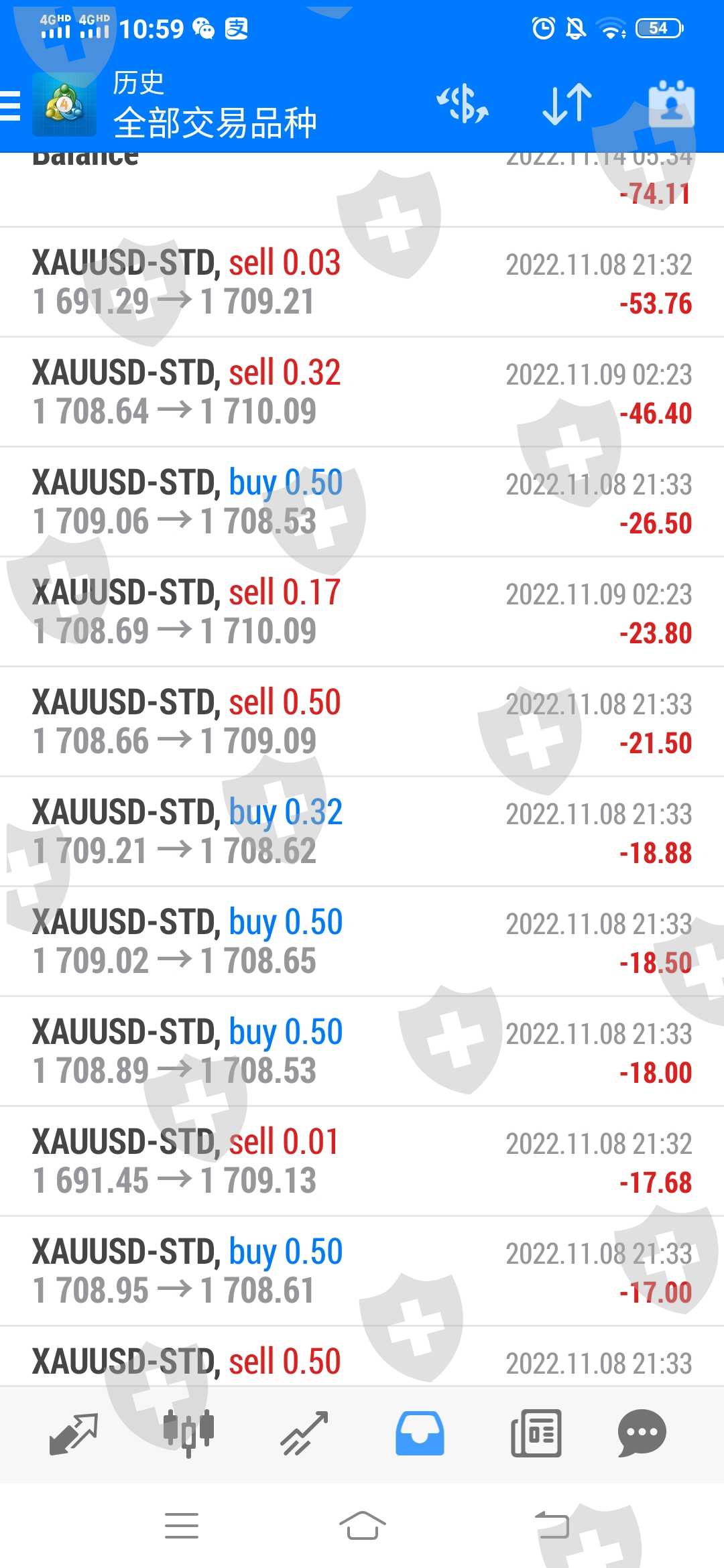Filter history by trading symbol
The height and width of the screenshot is (1568, 724).
click(463, 105)
